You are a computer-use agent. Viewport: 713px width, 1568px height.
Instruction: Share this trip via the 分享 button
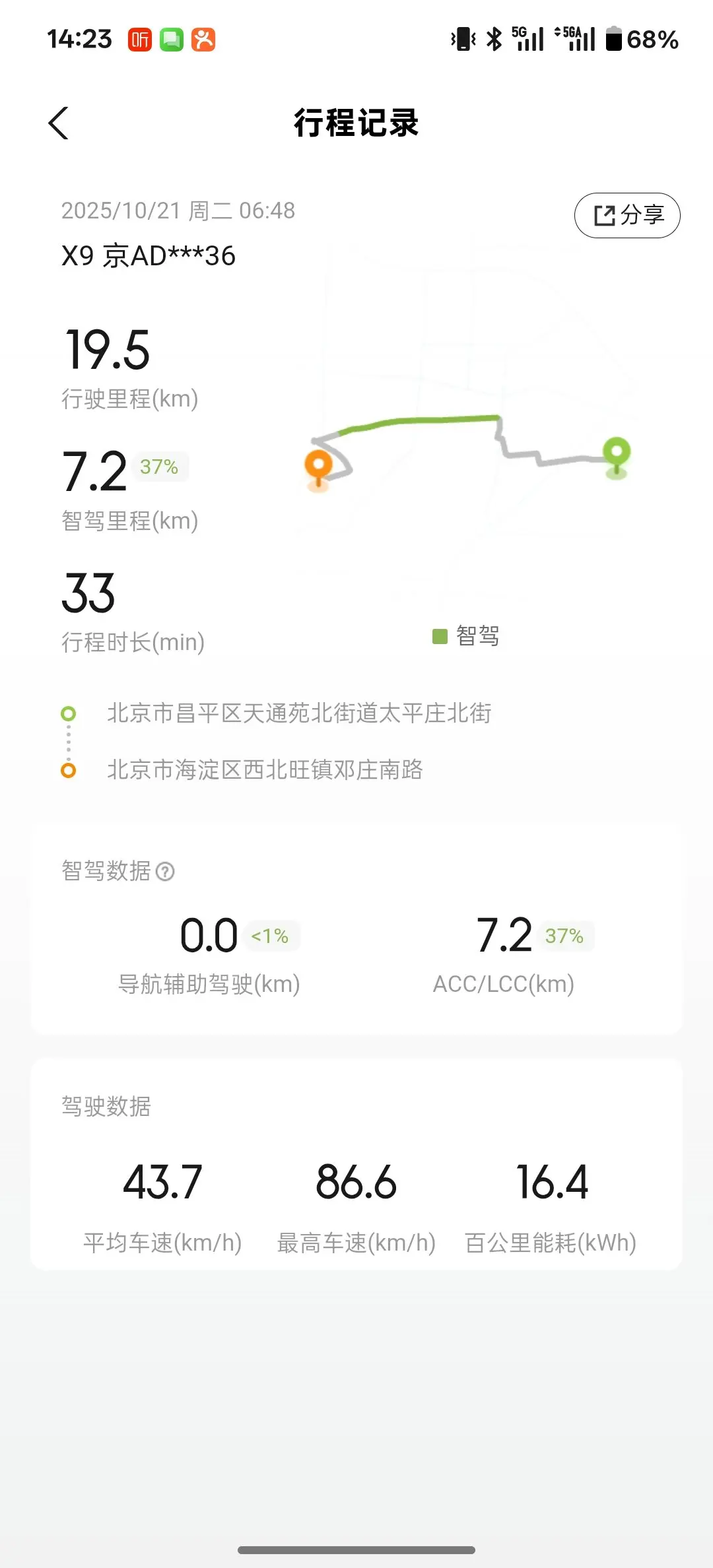point(627,215)
